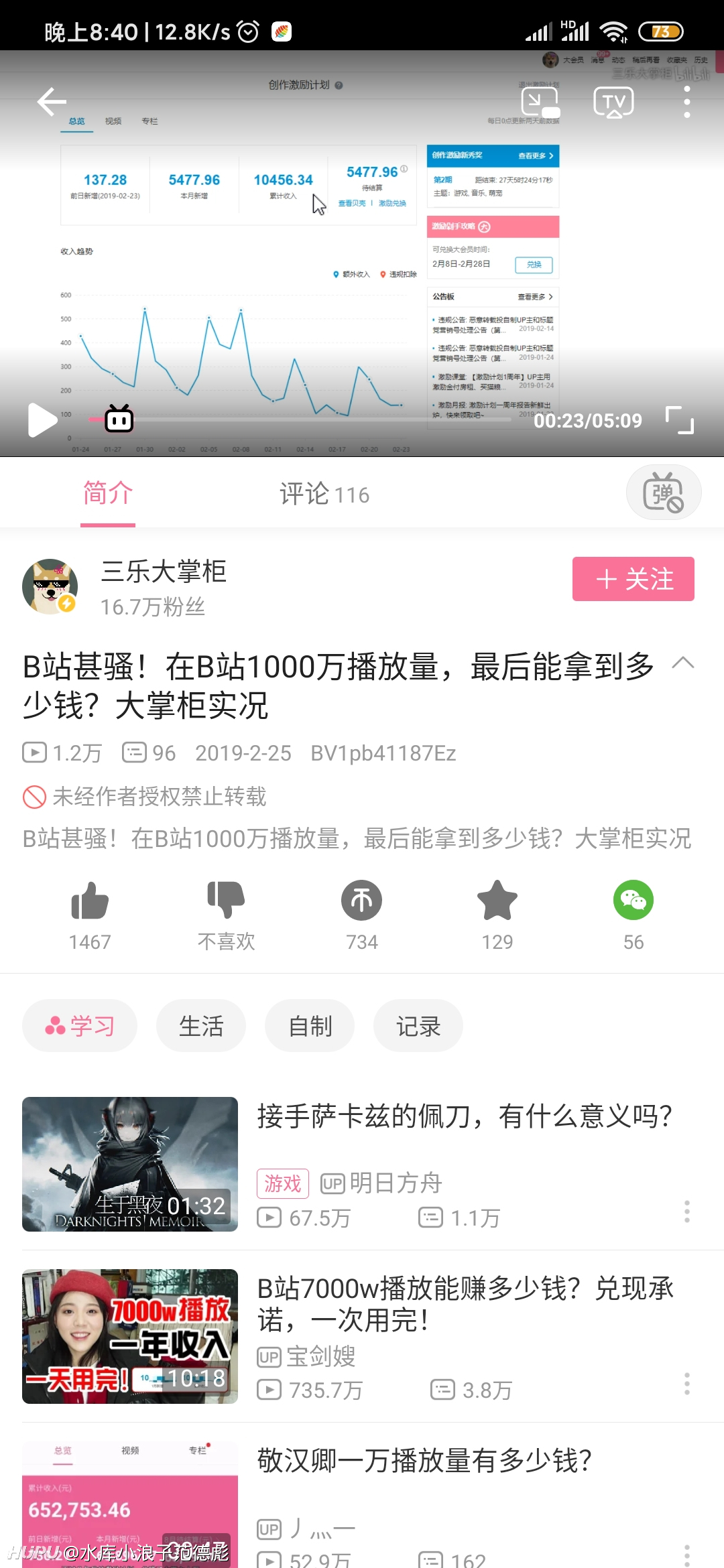Select the 学习 tag chip

click(x=80, y=1026)
